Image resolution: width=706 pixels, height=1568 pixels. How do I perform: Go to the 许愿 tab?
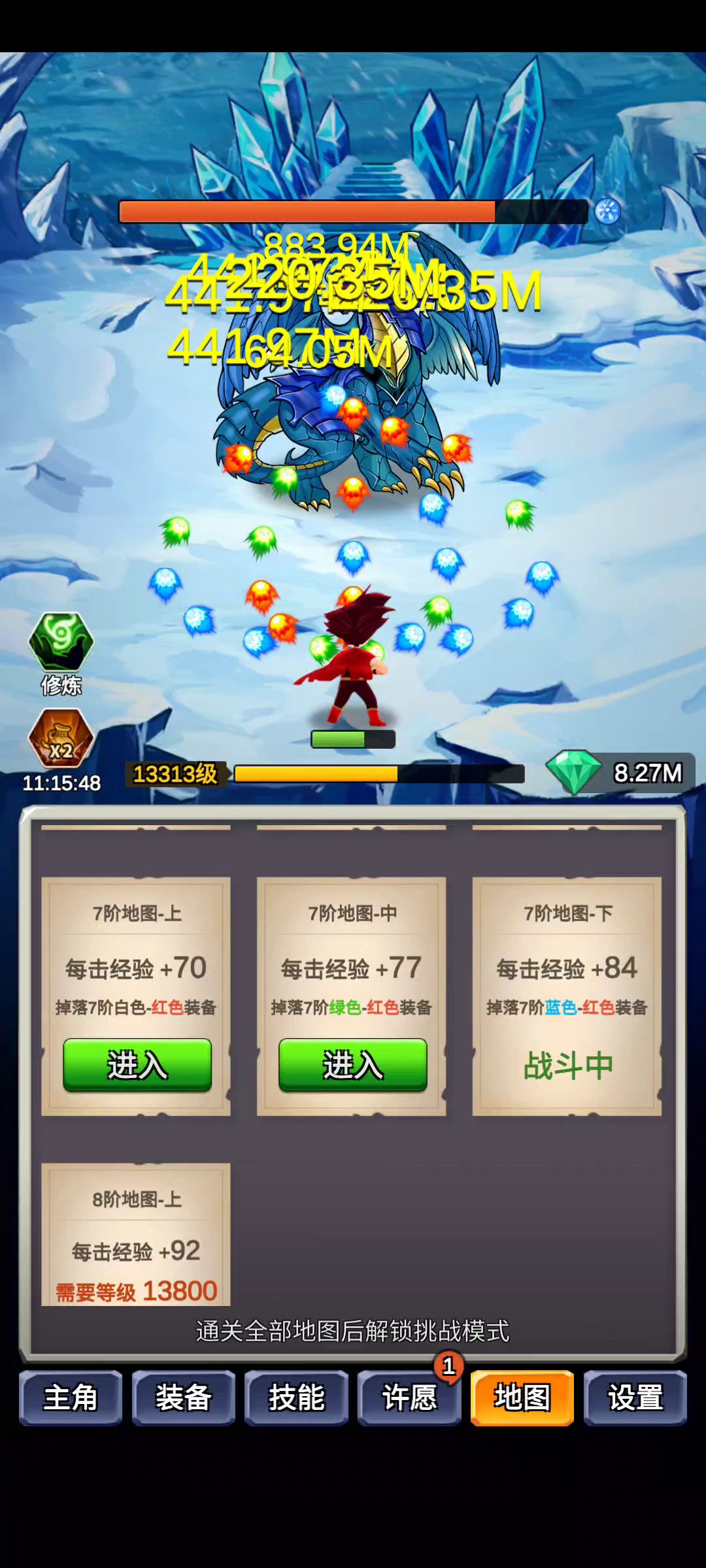pos(409,1397)
